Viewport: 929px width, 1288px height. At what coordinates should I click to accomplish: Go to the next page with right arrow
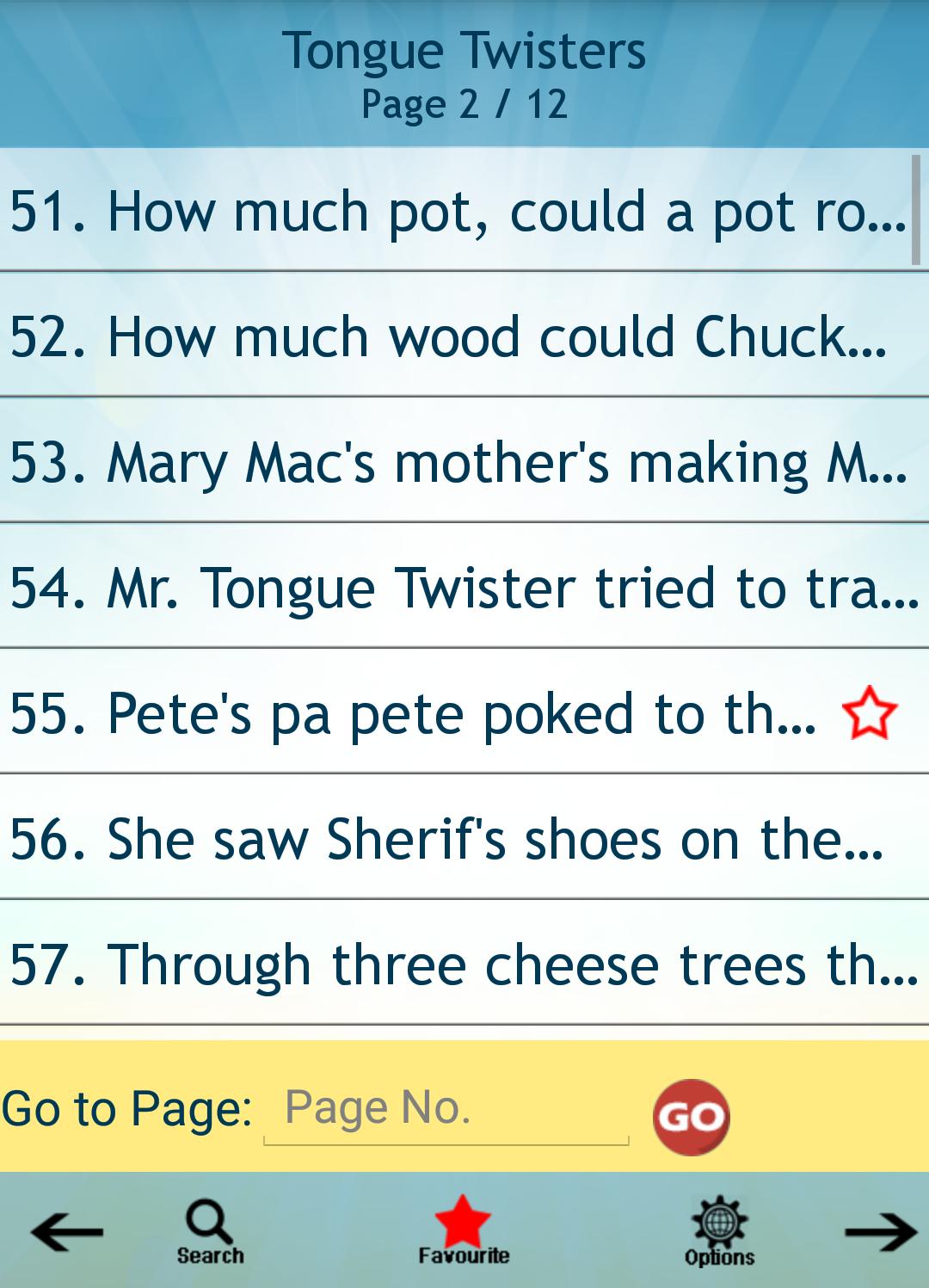(x=879, y=1232)
